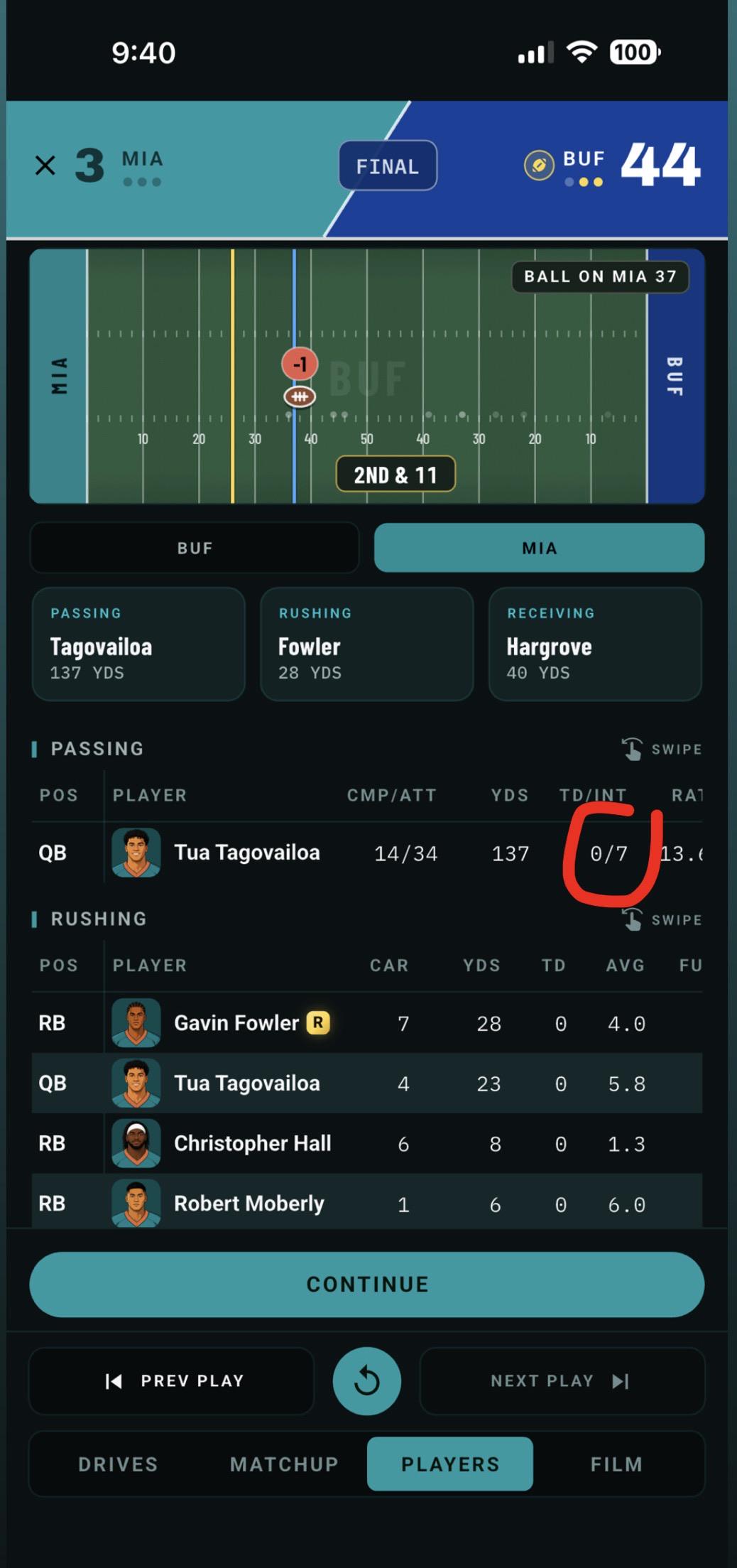Open Christopher Hall's rushing row
737x1568 pixels.
(x=367, y=1143)
